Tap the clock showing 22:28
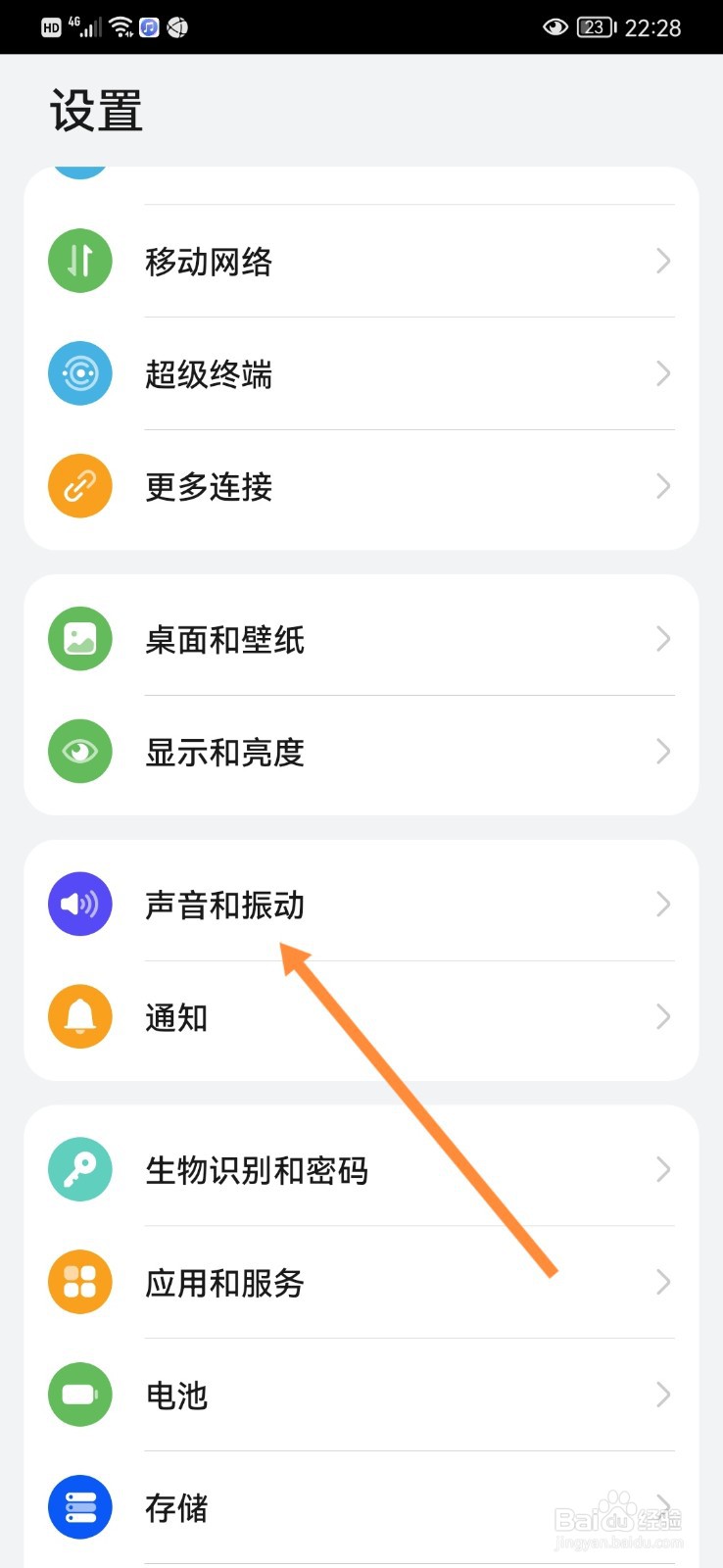This screenshot has height=1568, width=723. pyautogui.click(x=654, y=26)
